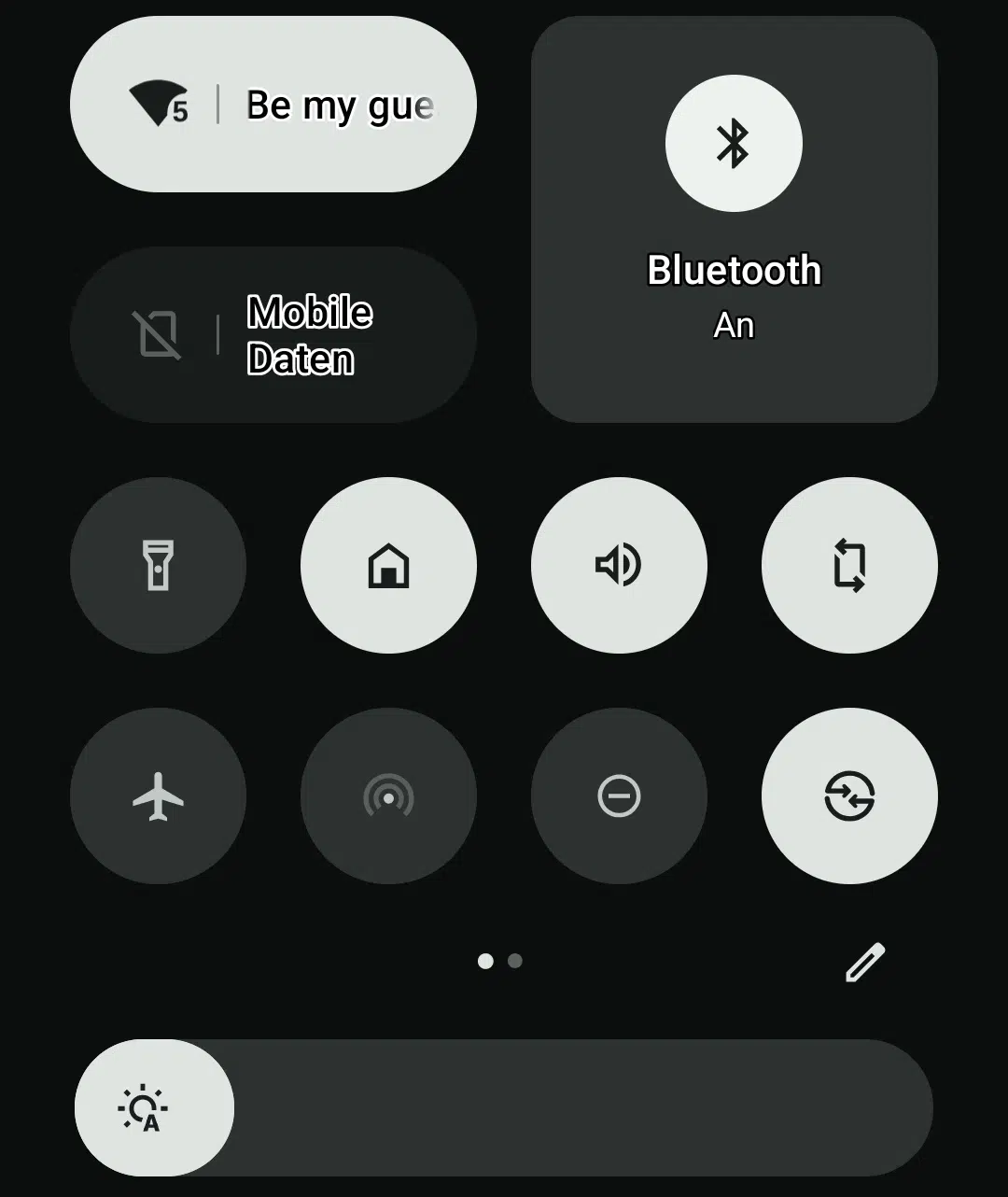Image resolution: width=1008 pixels, height=1197 pixels.
Task: Turn off Bluetooth with the round icon
Action: click(x=734, y=143)
